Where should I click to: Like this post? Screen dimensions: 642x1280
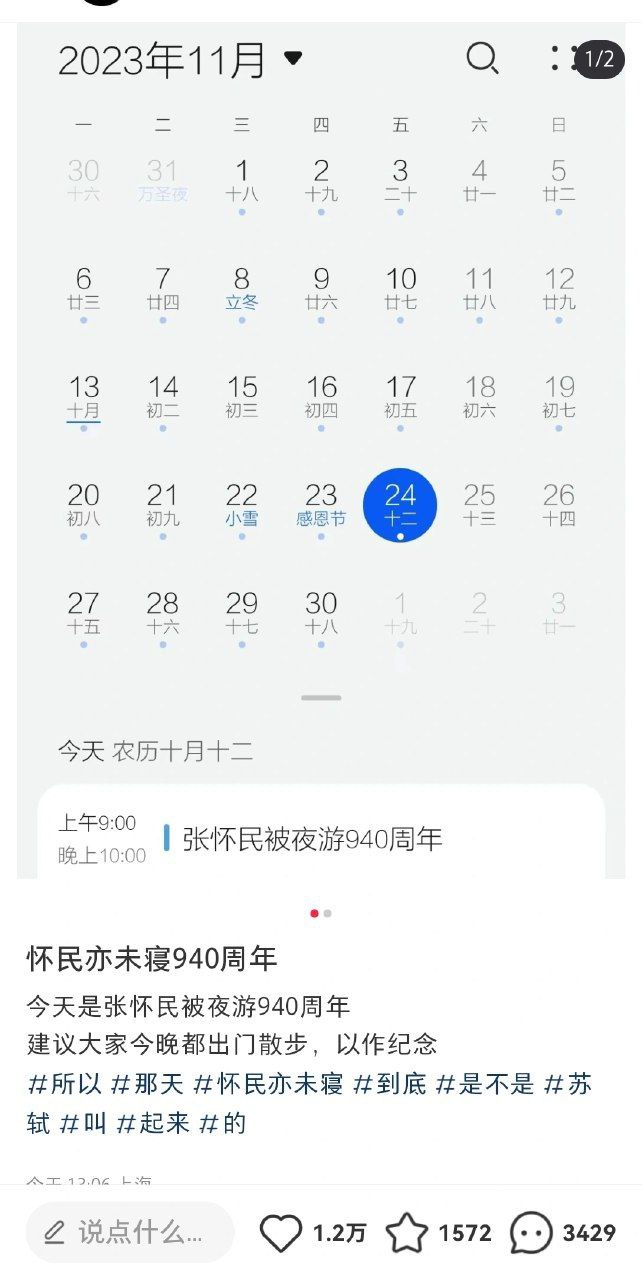(281, 1233)
